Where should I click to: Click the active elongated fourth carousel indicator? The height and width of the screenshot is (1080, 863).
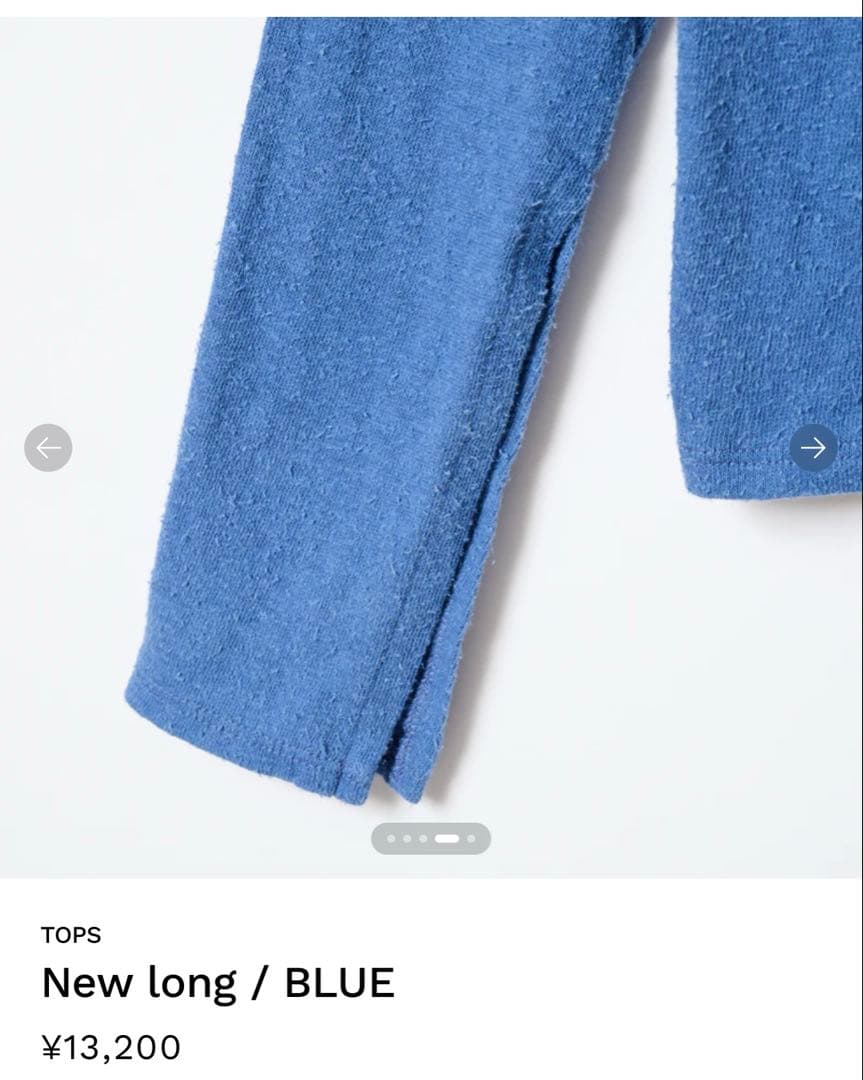[x=447, y=838]
